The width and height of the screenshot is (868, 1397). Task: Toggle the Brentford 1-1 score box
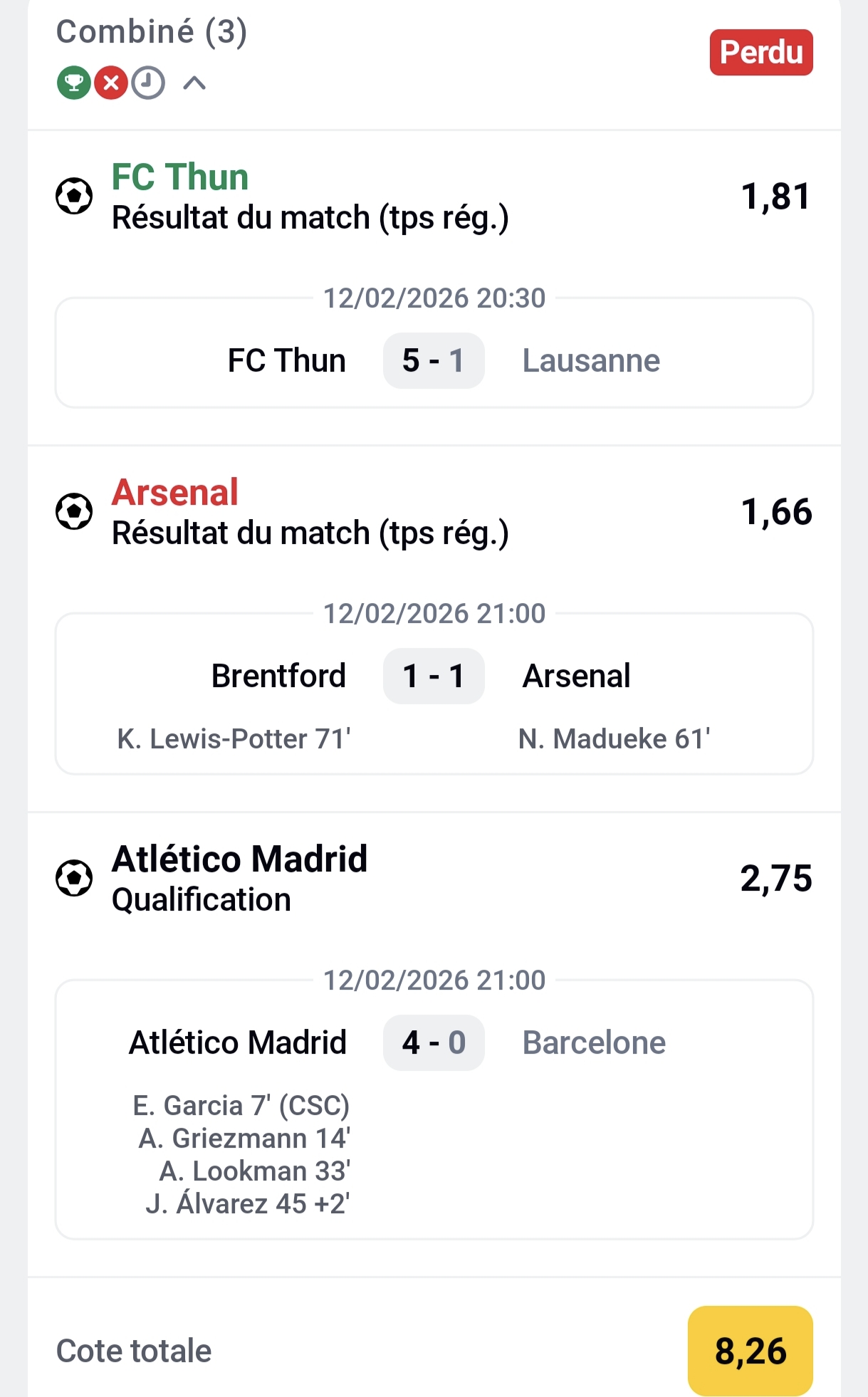[434, 676]
